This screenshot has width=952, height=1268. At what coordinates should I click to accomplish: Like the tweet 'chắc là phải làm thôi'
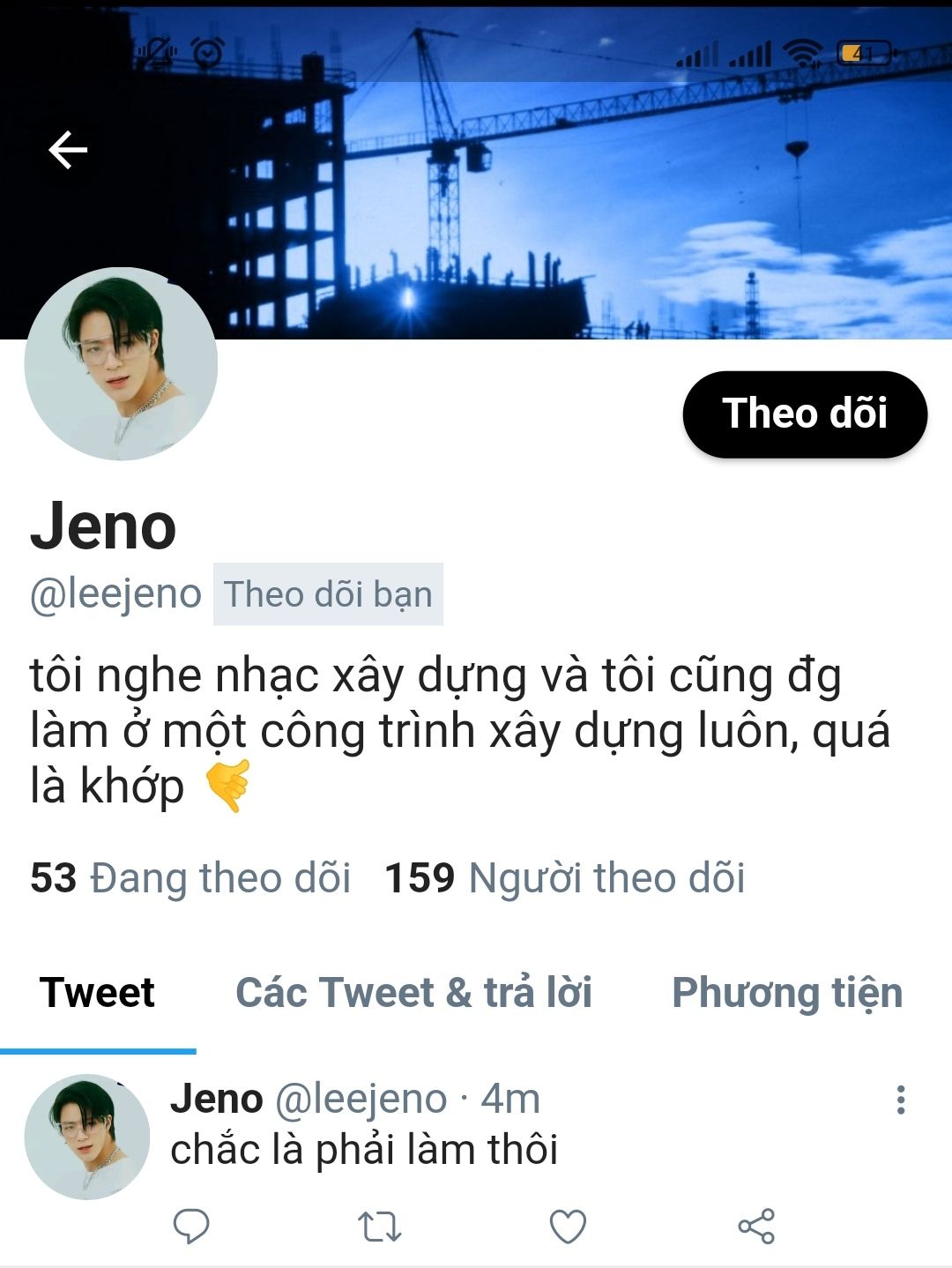pyautogui.click(x=568, y=1226)
